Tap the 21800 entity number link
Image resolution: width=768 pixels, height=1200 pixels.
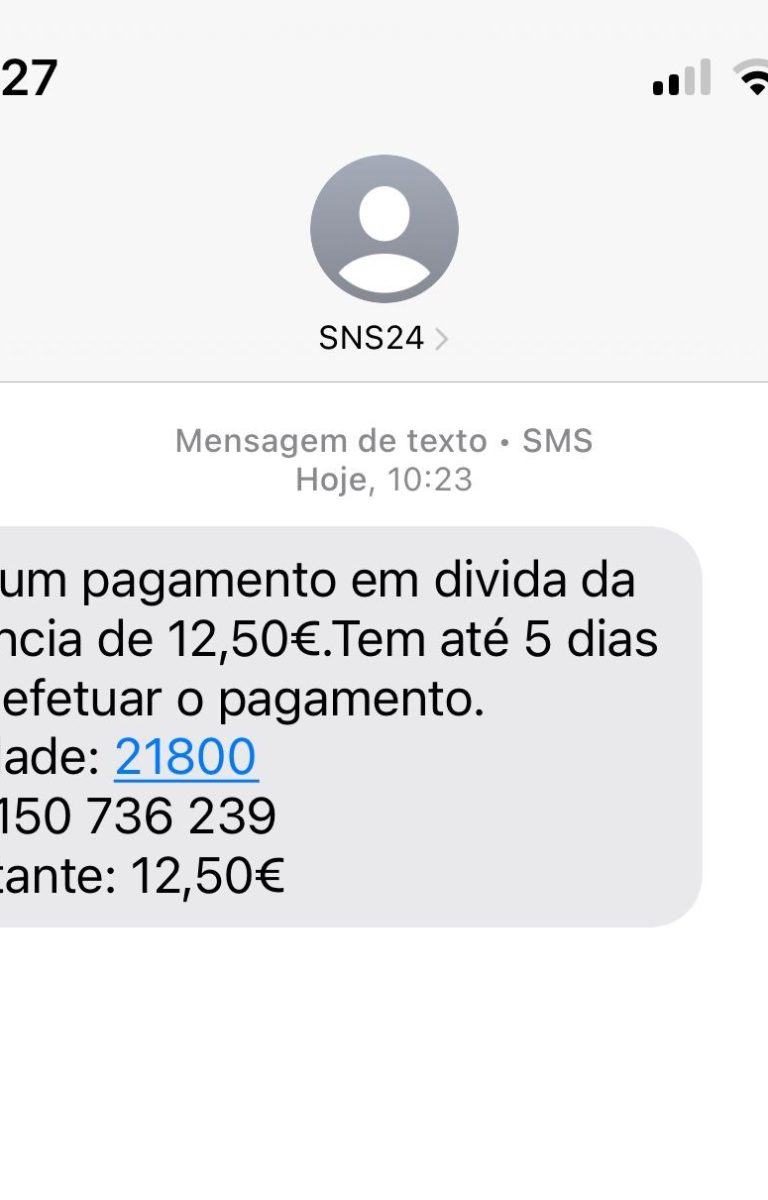click(x=186, y=759)
